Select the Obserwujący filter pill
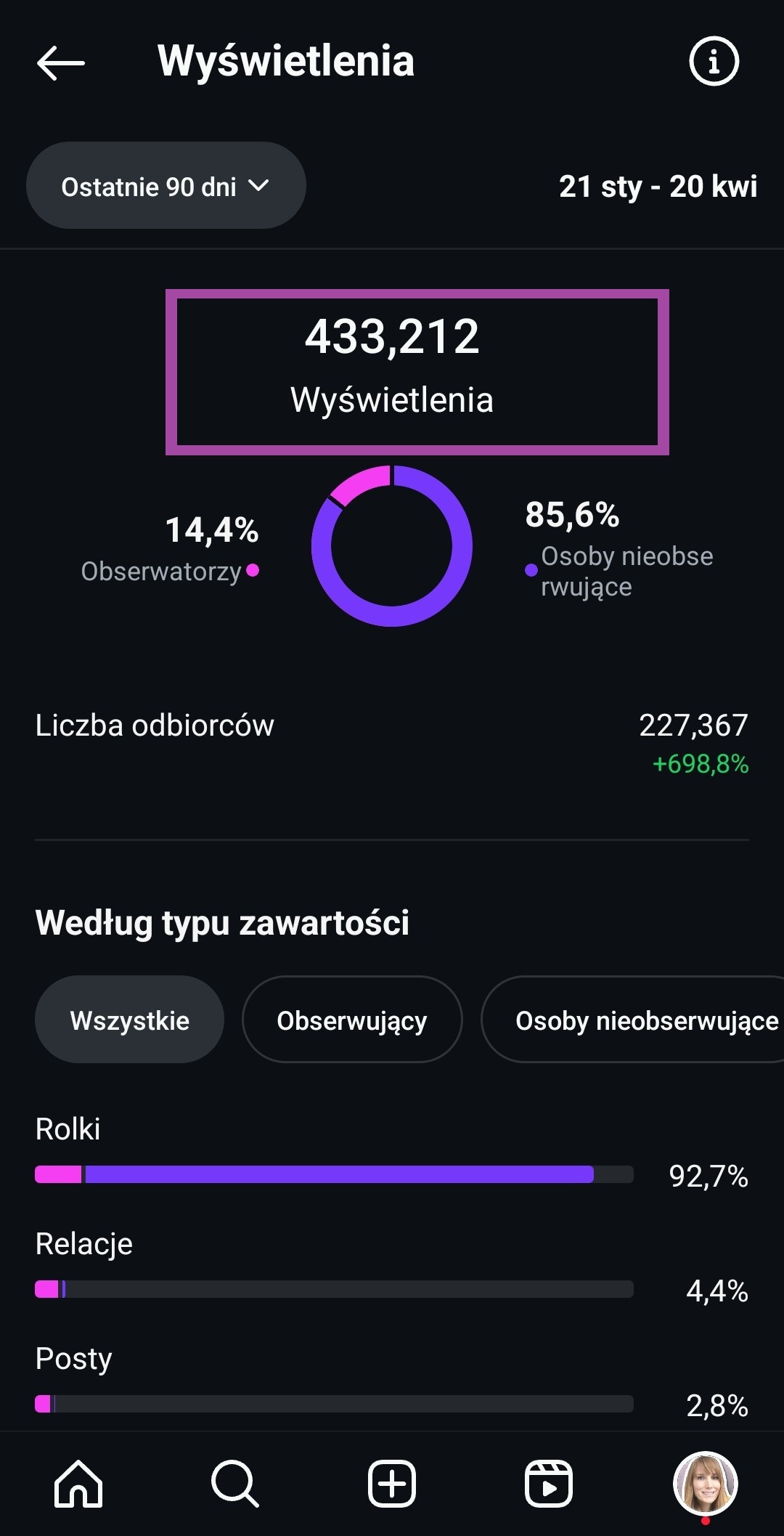 351,1019
